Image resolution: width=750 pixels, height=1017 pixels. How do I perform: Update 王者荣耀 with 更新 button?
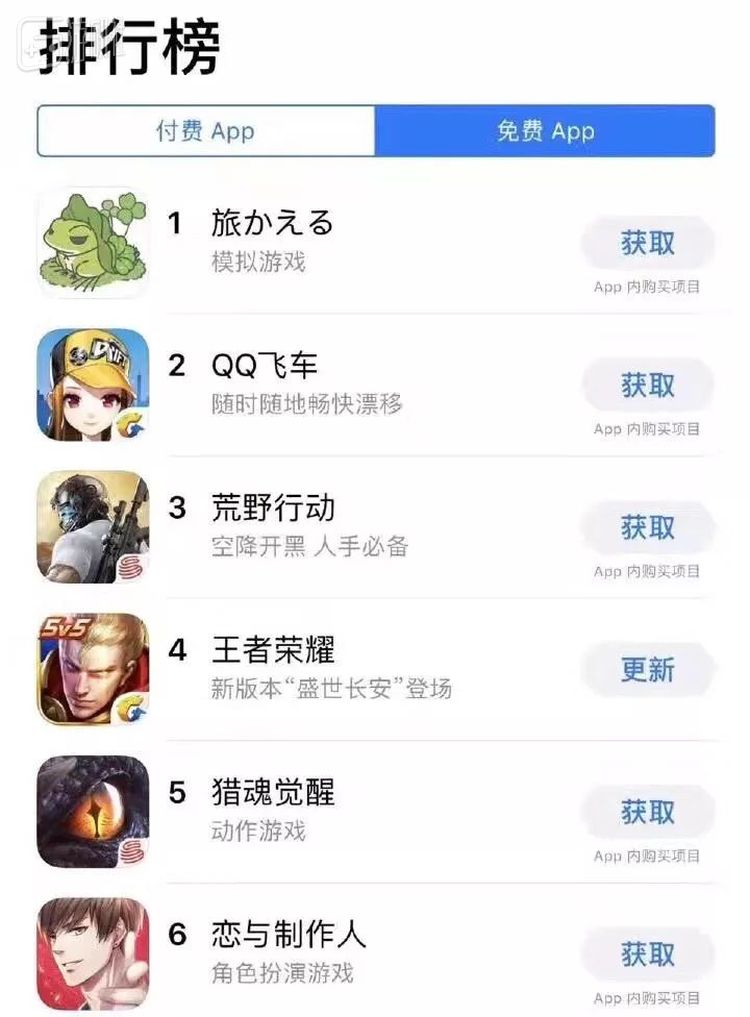point(647,669)
